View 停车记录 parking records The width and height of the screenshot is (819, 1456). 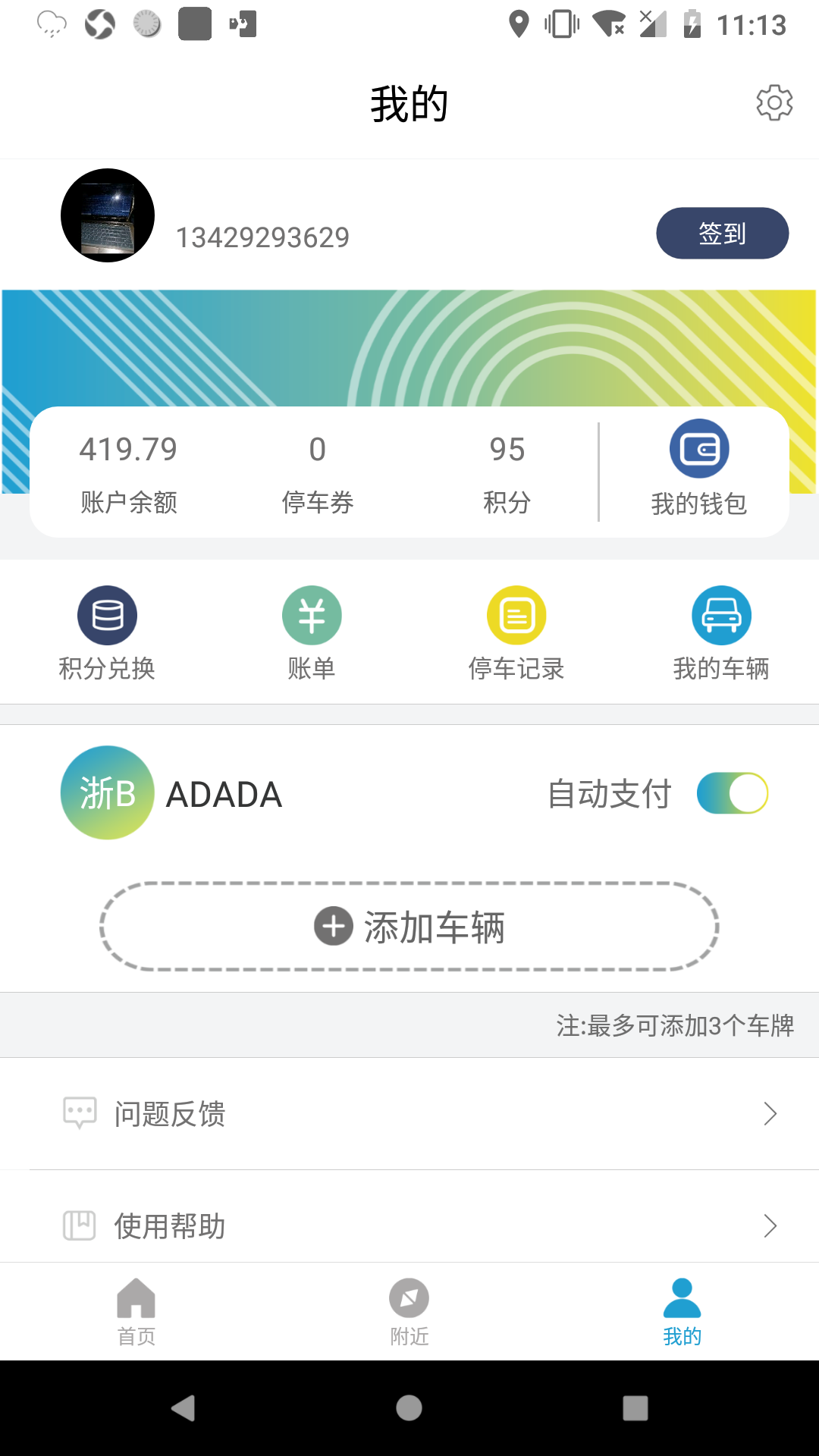click(x=516, y=632)
